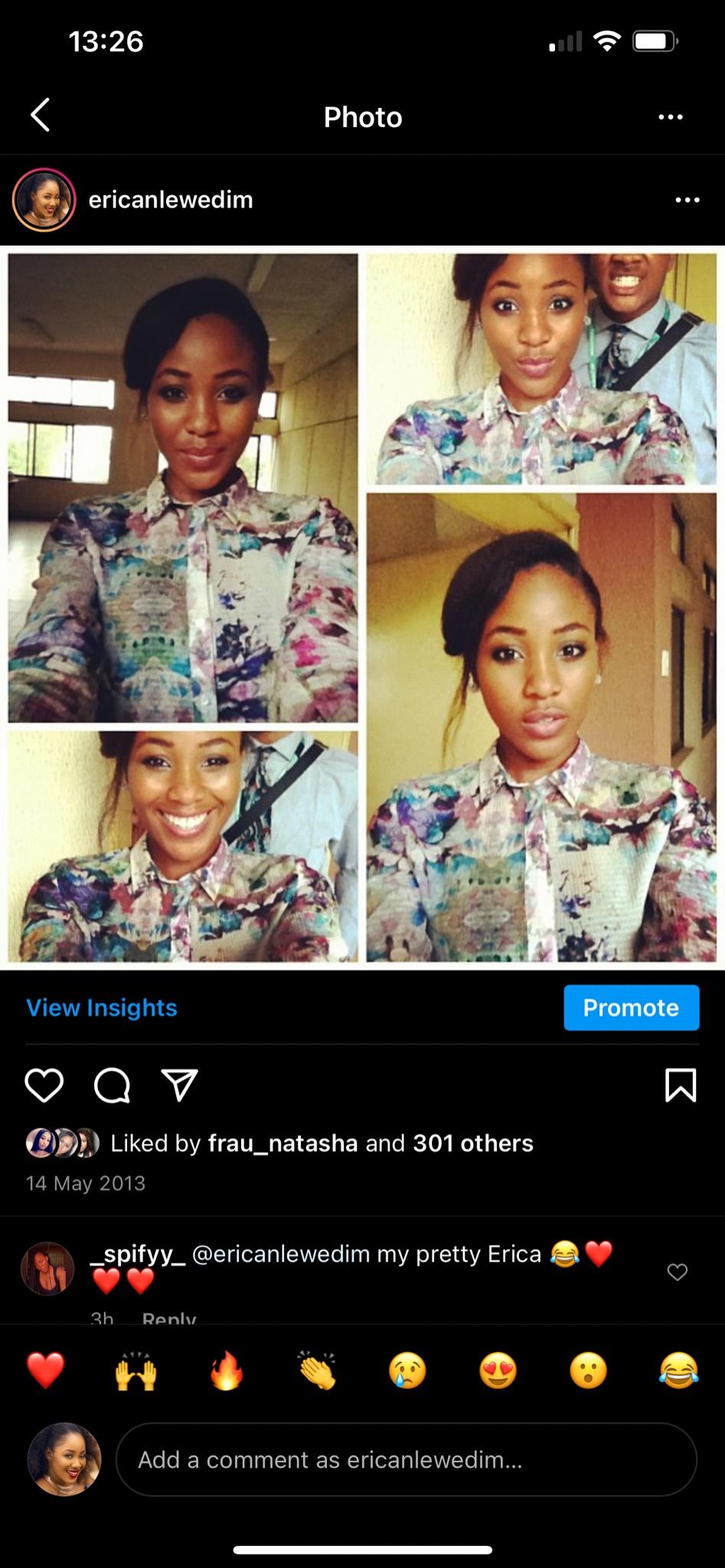This screenshot has height=1568, width=725.
Task: Insert the fire quick emoji
Action: 227,1370
